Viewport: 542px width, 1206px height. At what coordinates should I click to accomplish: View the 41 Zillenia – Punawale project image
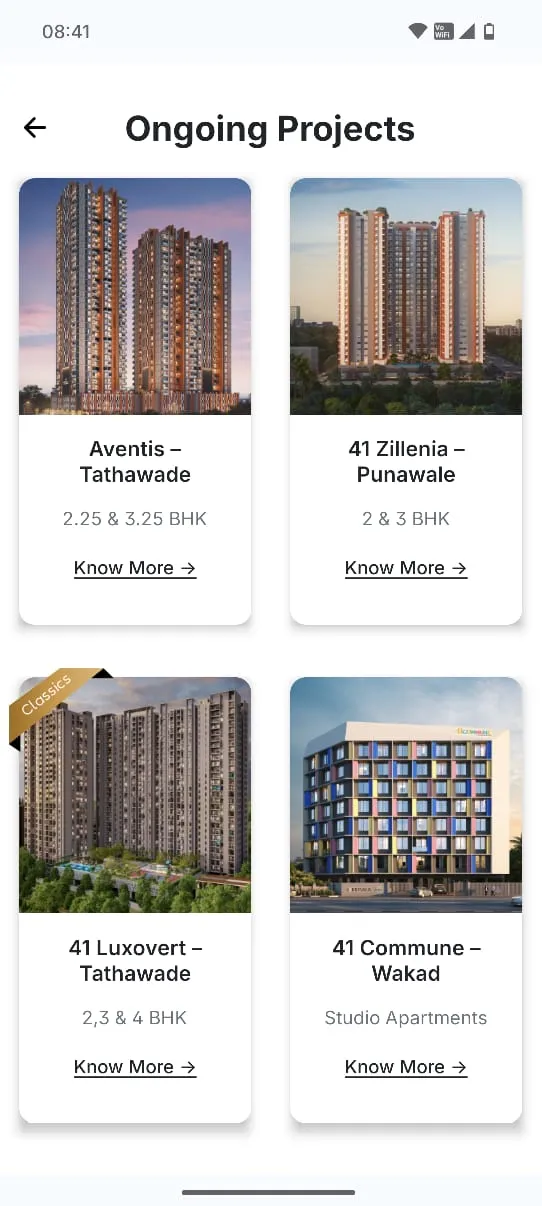(x=406, y=296)
